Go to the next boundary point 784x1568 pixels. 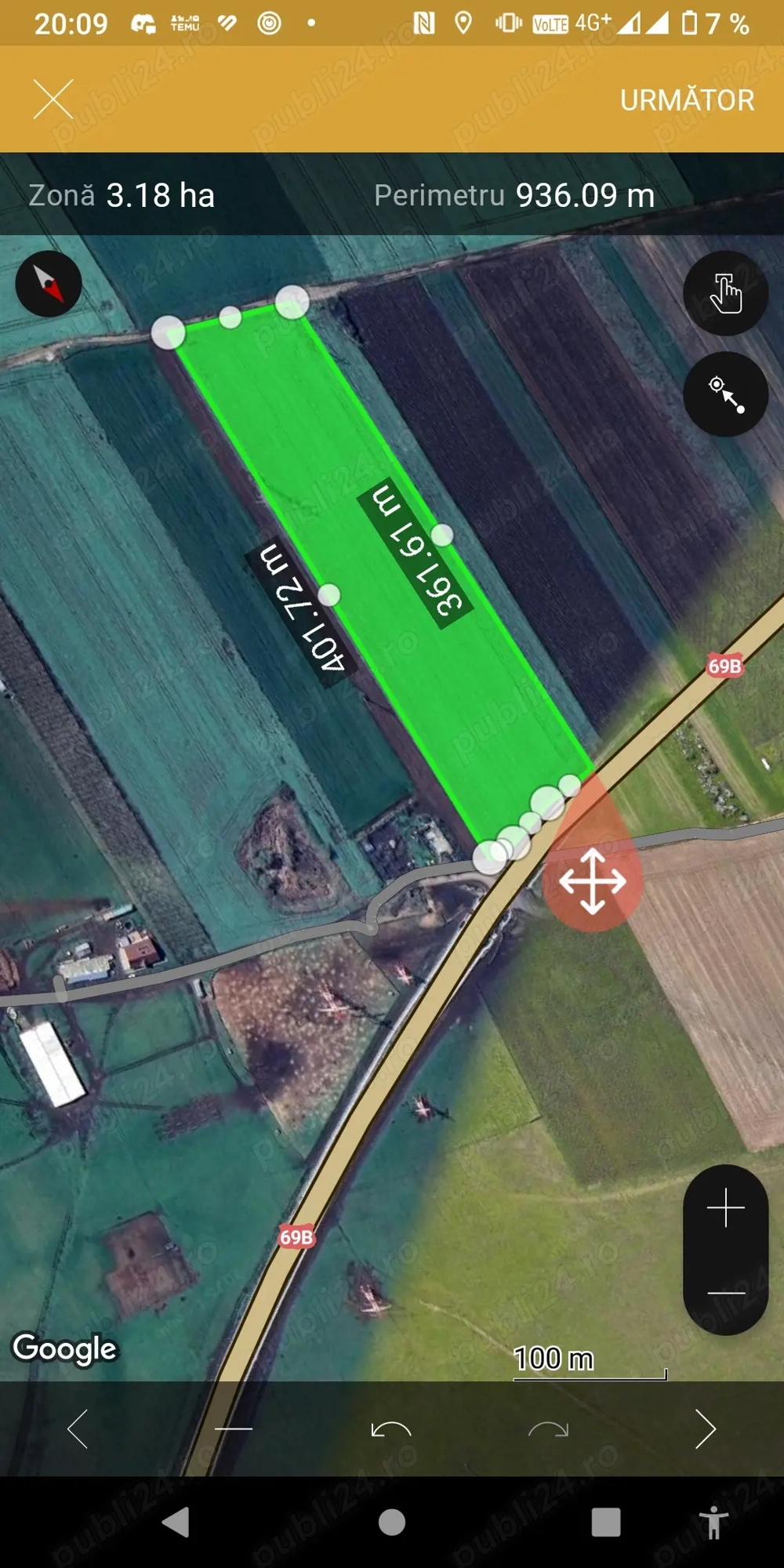[706, 1428]
